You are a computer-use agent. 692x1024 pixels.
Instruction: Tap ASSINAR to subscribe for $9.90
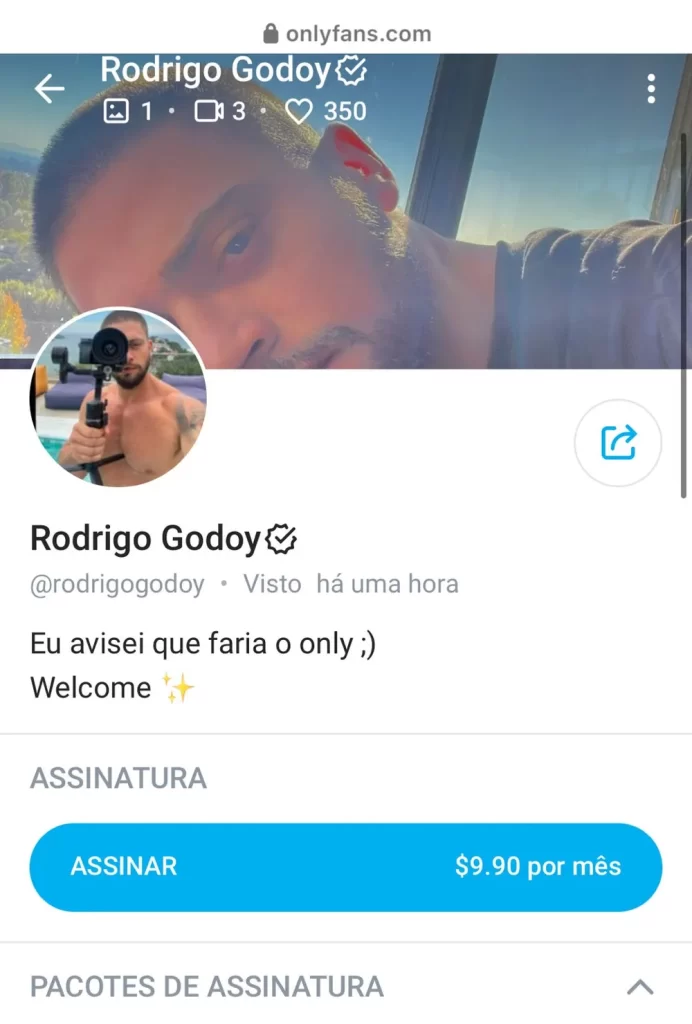click(346, 867)
